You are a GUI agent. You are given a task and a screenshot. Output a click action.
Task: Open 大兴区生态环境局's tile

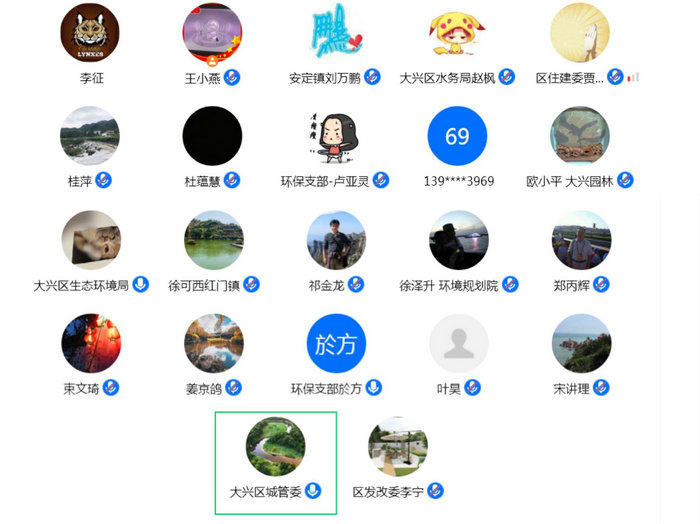coord(90,240)
